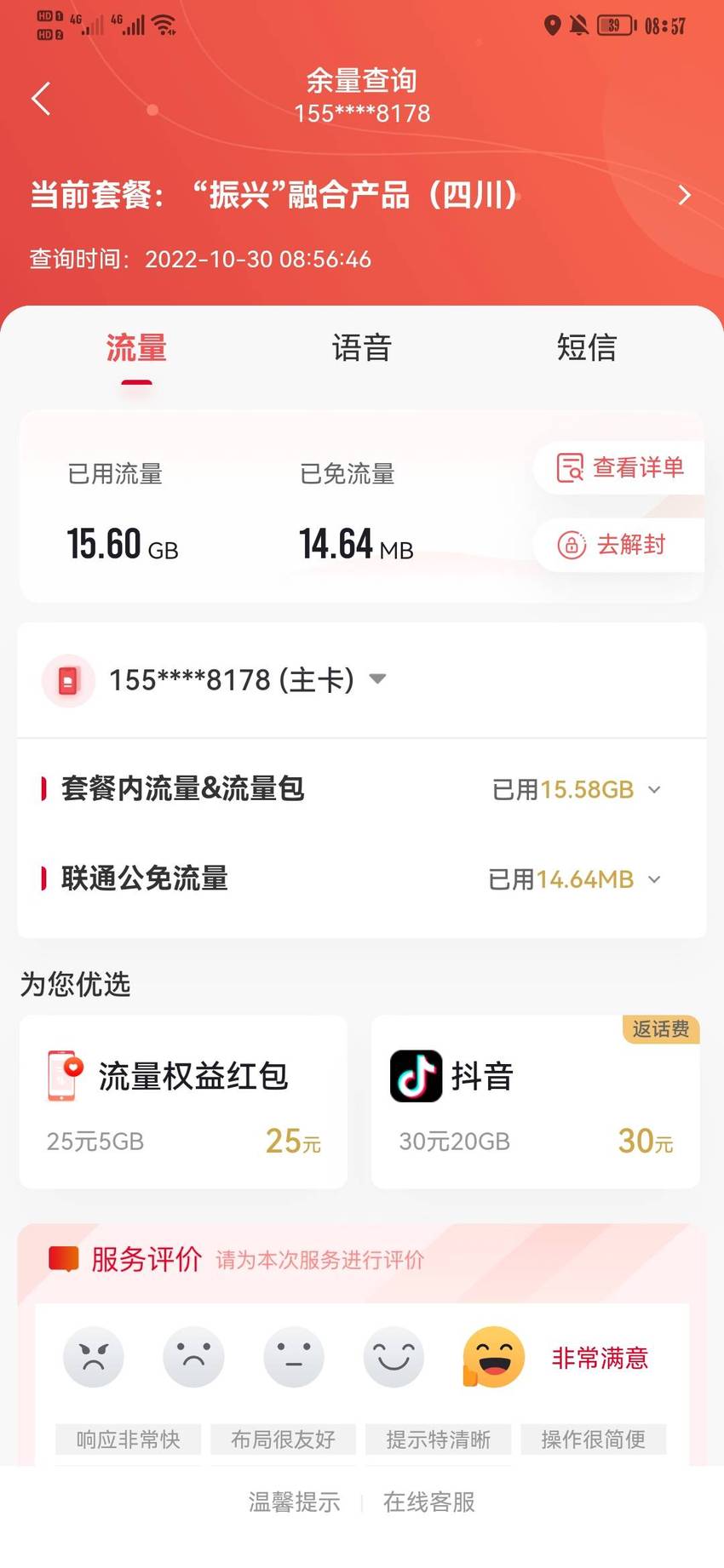The image size is (724, 1568).
Task: Open the current plan "振兴"融合产品 details
Action: click(362, 195)
